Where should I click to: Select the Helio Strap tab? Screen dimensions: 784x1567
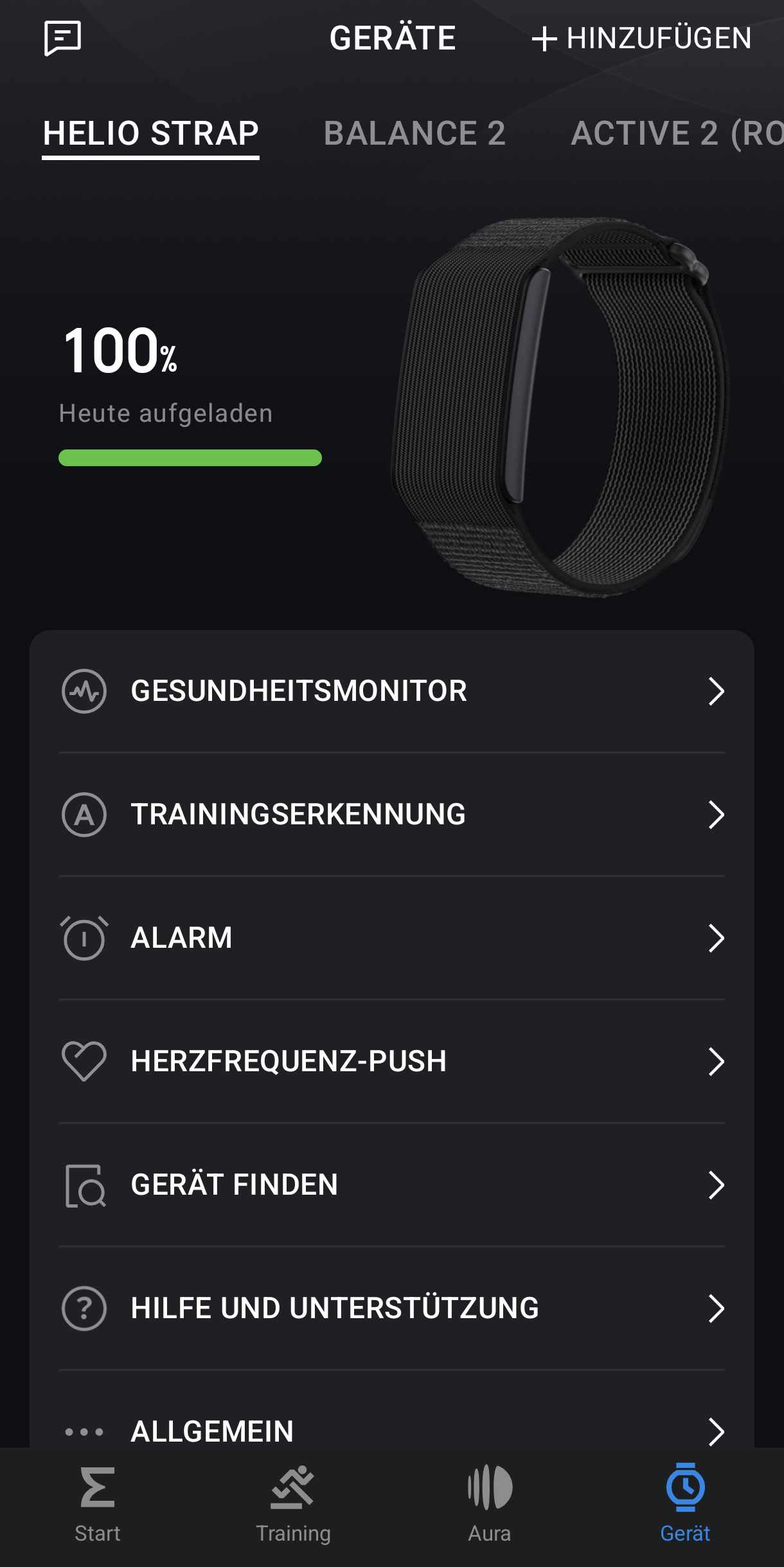pyautogui.click(x=151, y=134)
